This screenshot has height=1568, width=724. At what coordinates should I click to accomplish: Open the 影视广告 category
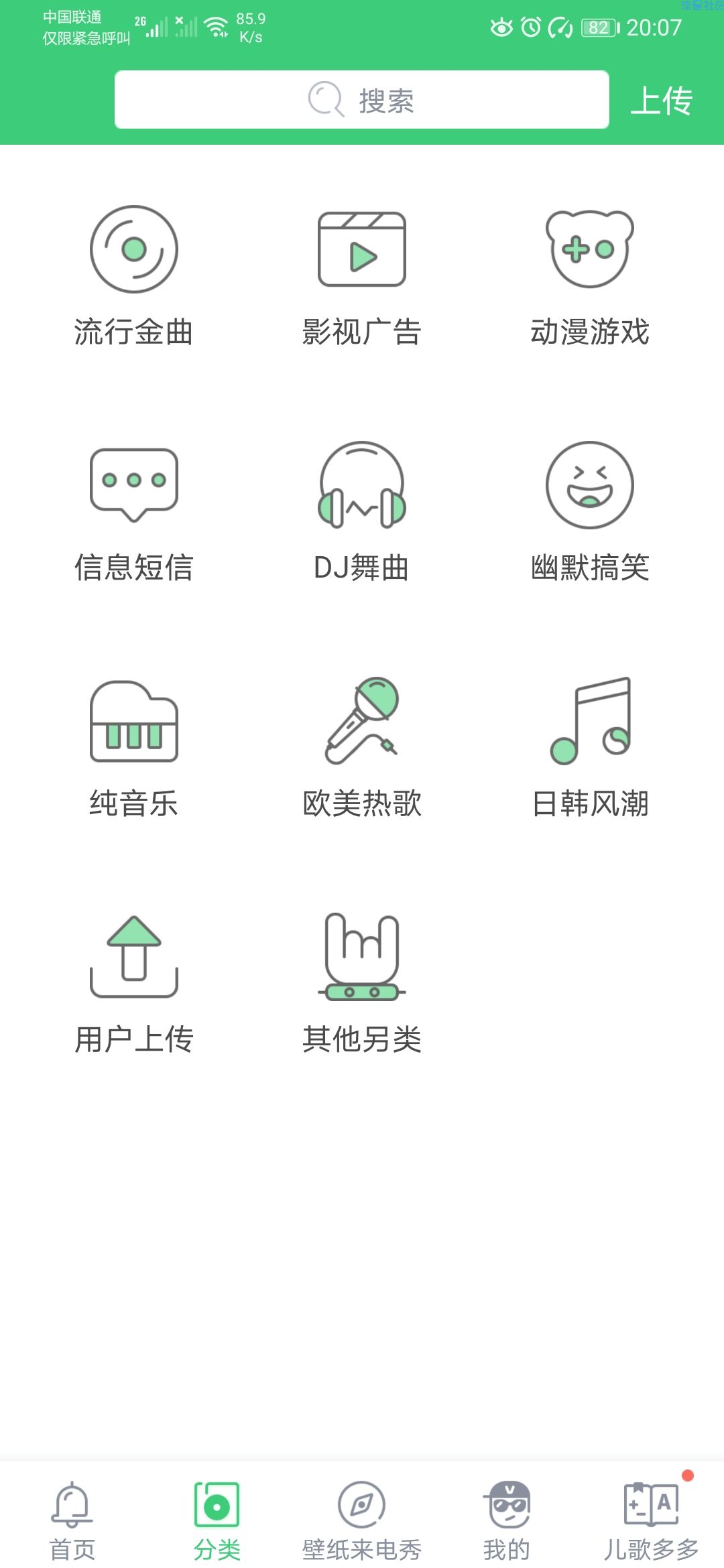(x=362, y=276)
